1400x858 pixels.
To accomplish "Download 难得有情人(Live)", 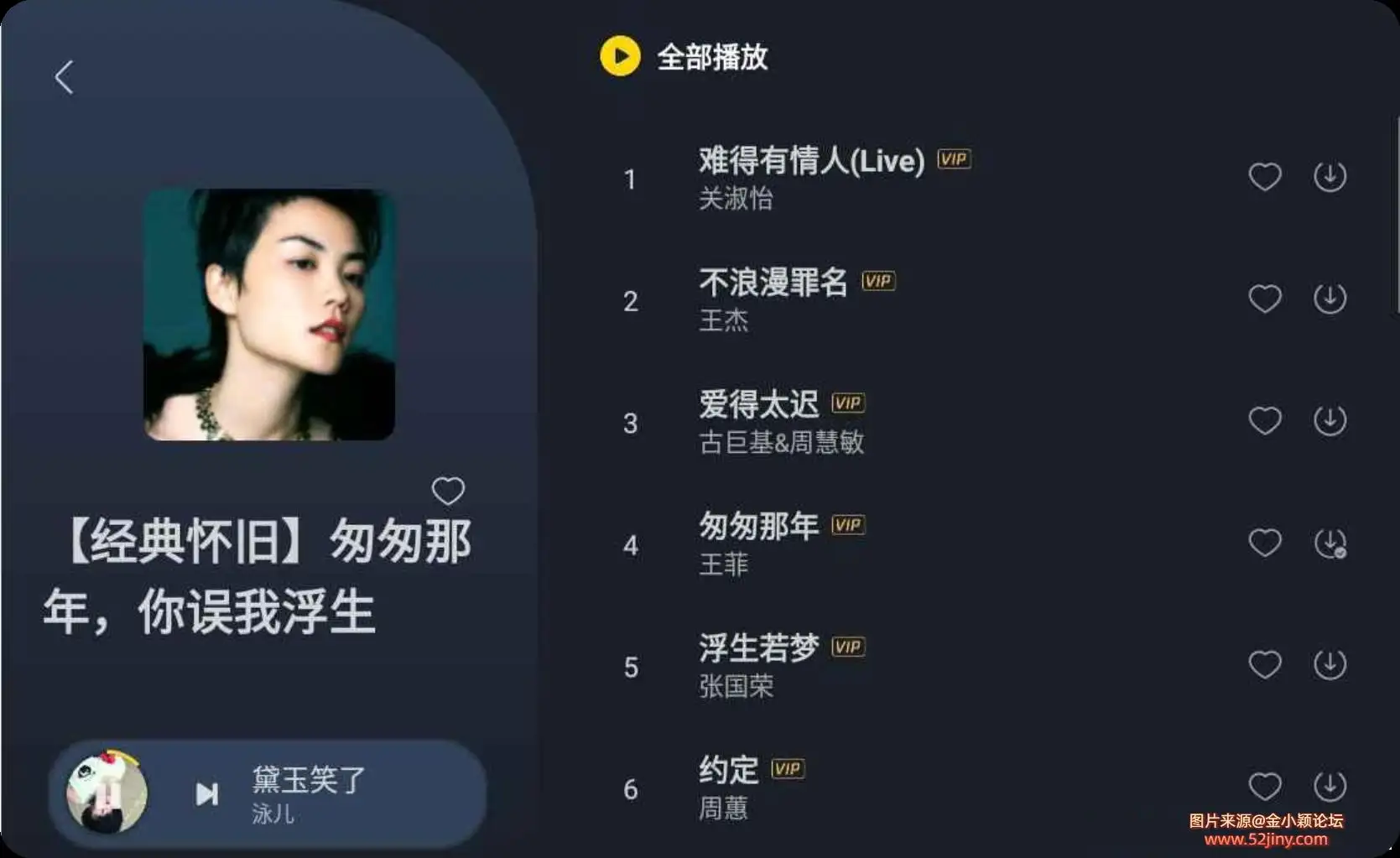I will pos(1330,177).
